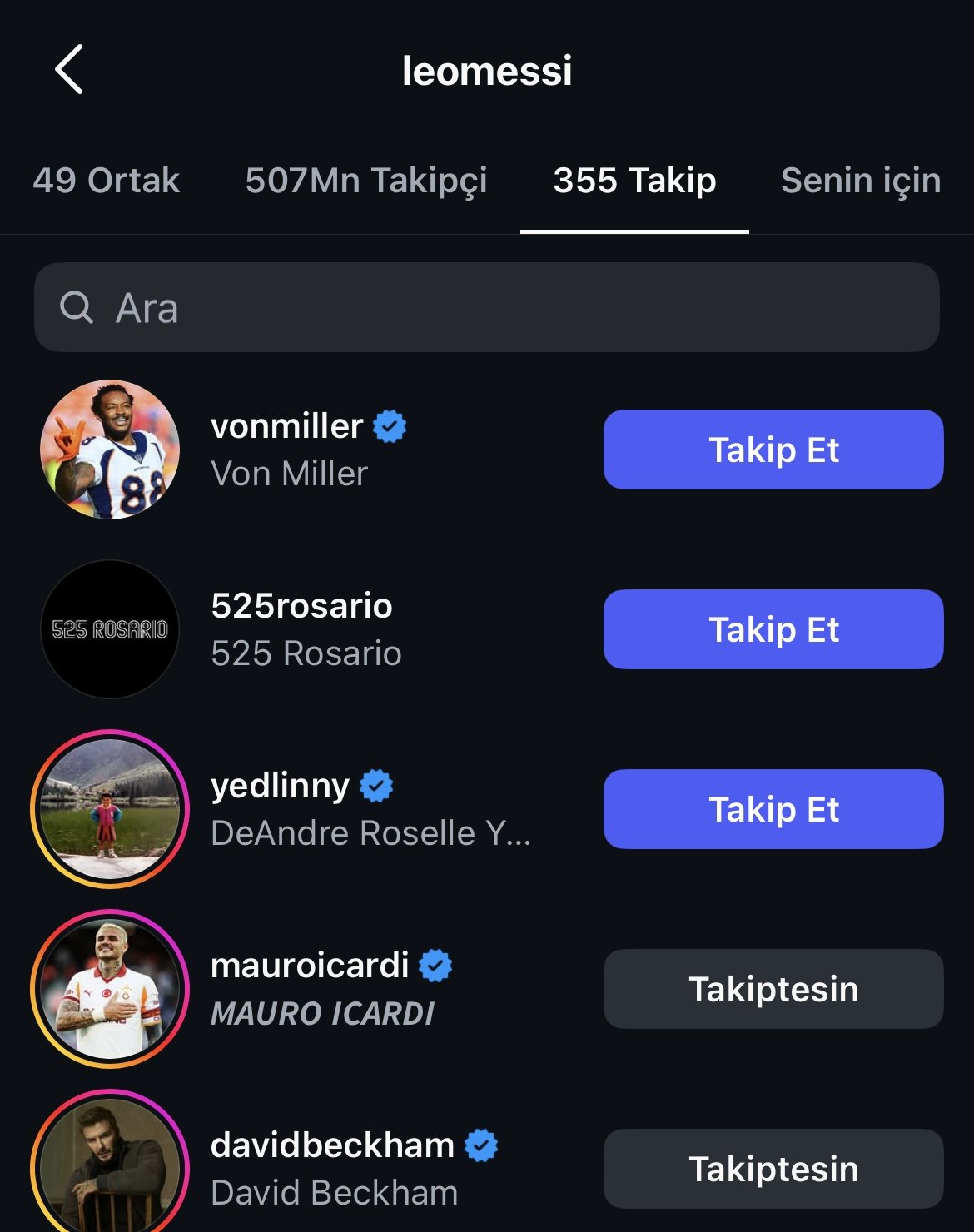Image resolution: width=974 pixels, height=1232 pixels.
Task: Select the 355 Takip tab
Action: 634,181
